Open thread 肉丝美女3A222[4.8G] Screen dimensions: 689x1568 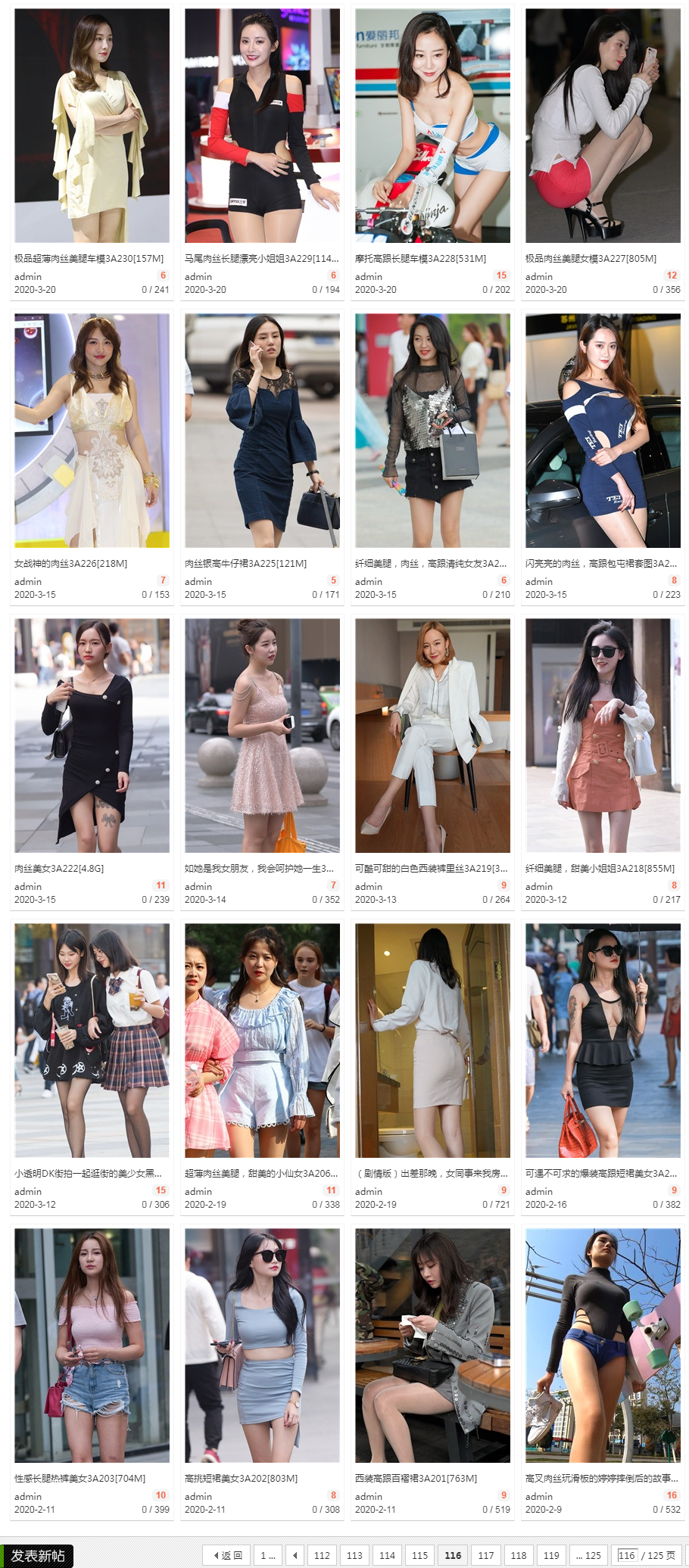pos(59,869)
